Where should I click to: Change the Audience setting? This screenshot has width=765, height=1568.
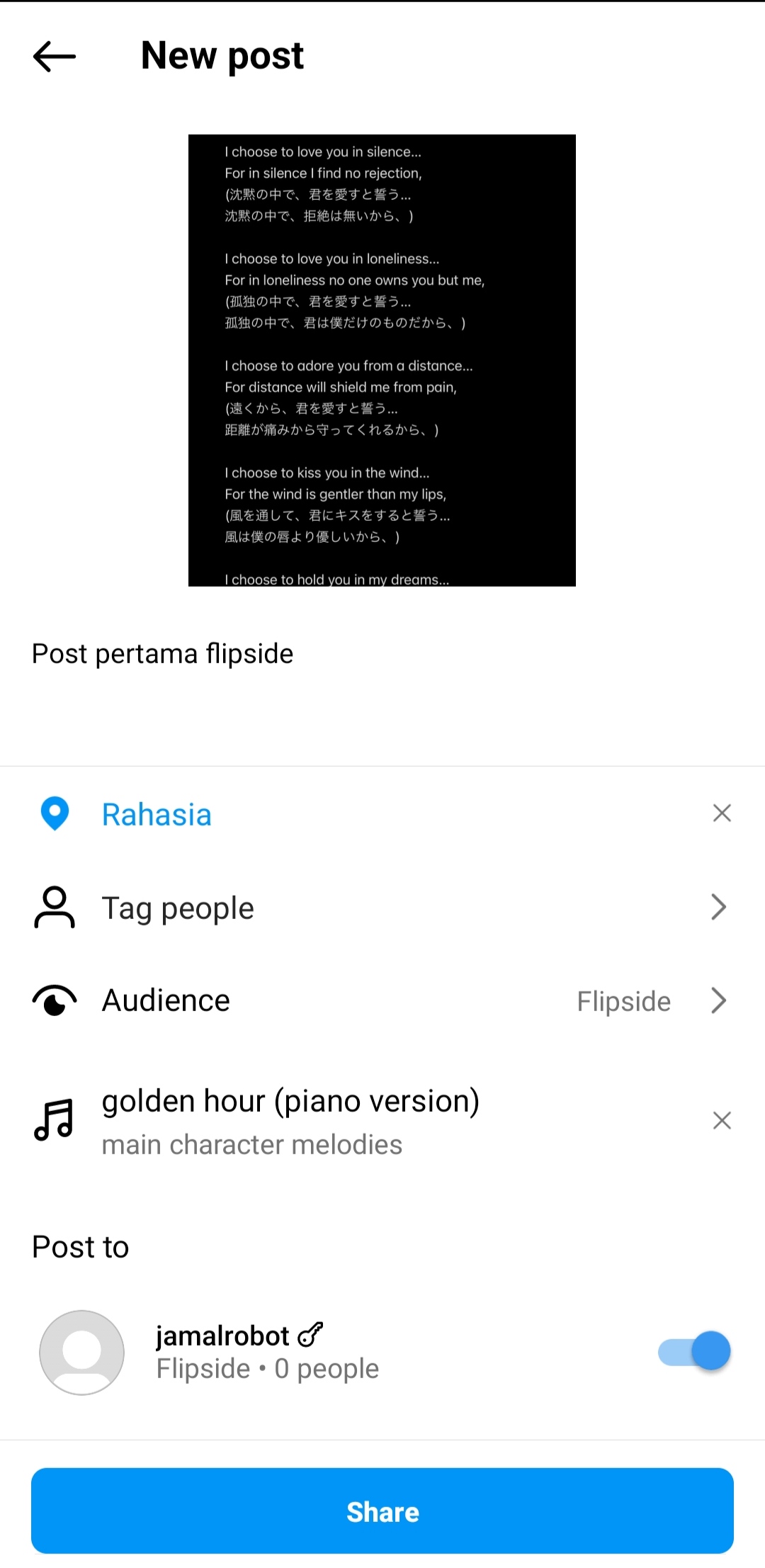click(x=382, y=1000)
